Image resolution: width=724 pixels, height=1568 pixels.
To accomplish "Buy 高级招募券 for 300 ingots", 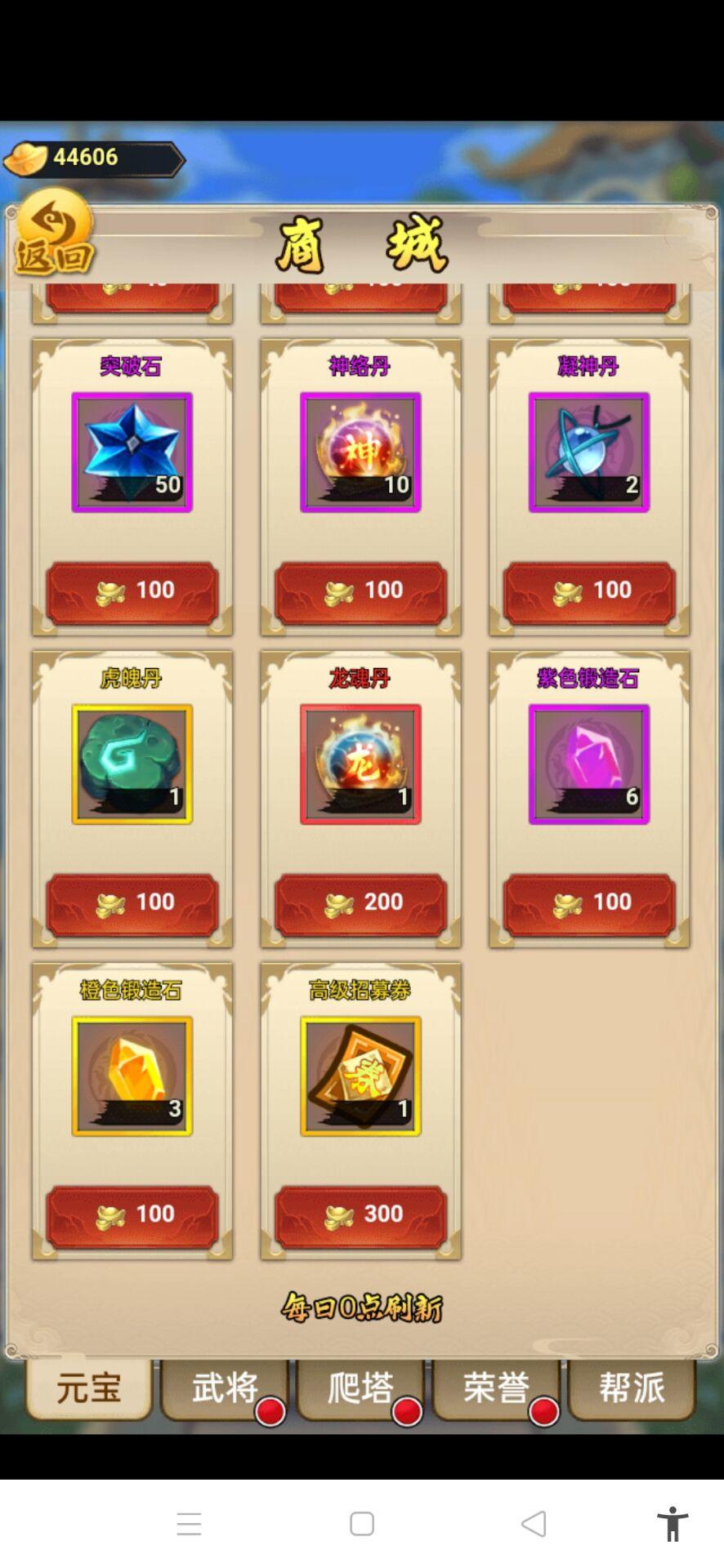I will pos(360,1215).
